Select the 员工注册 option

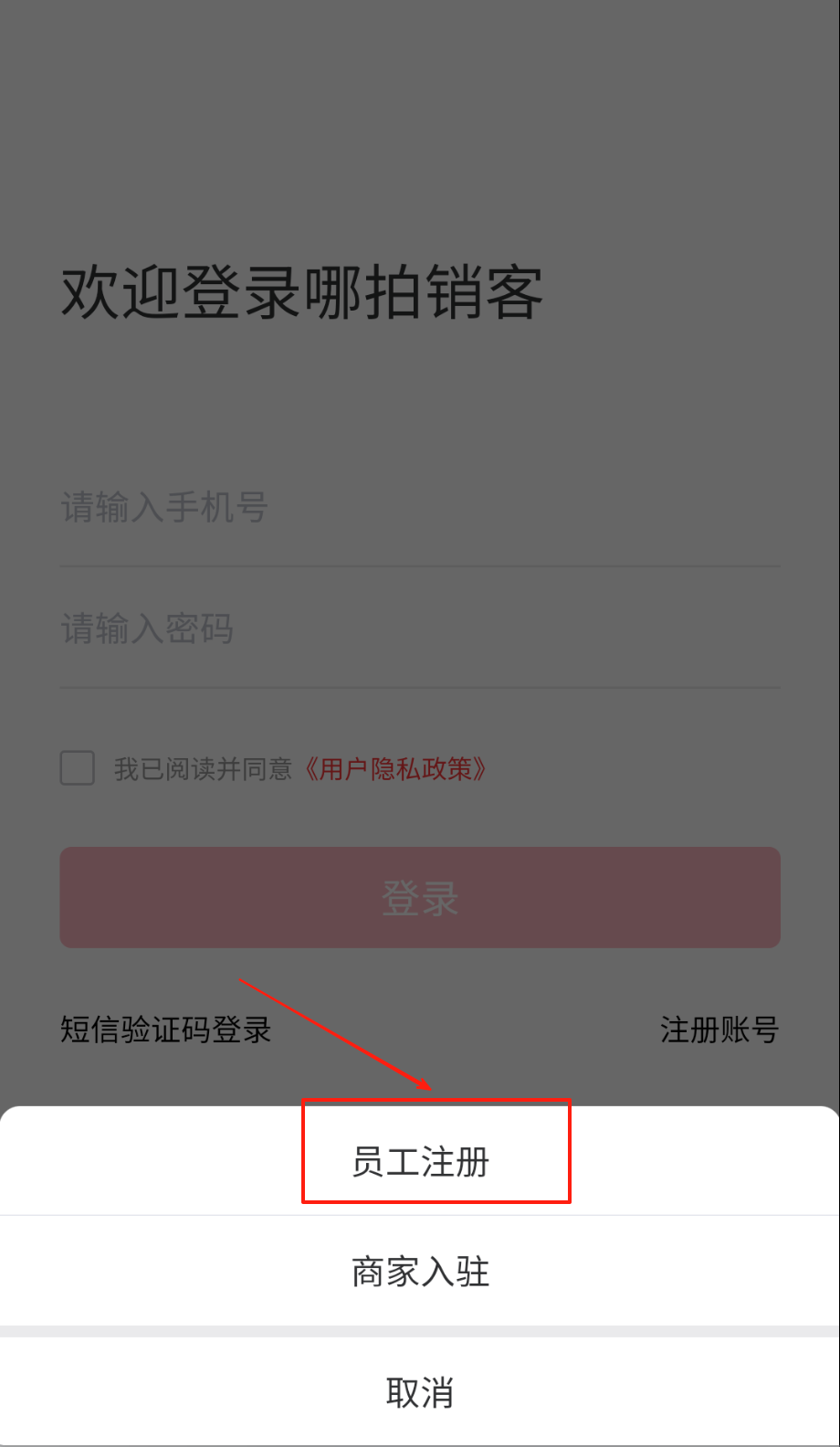pos(421,1162)
